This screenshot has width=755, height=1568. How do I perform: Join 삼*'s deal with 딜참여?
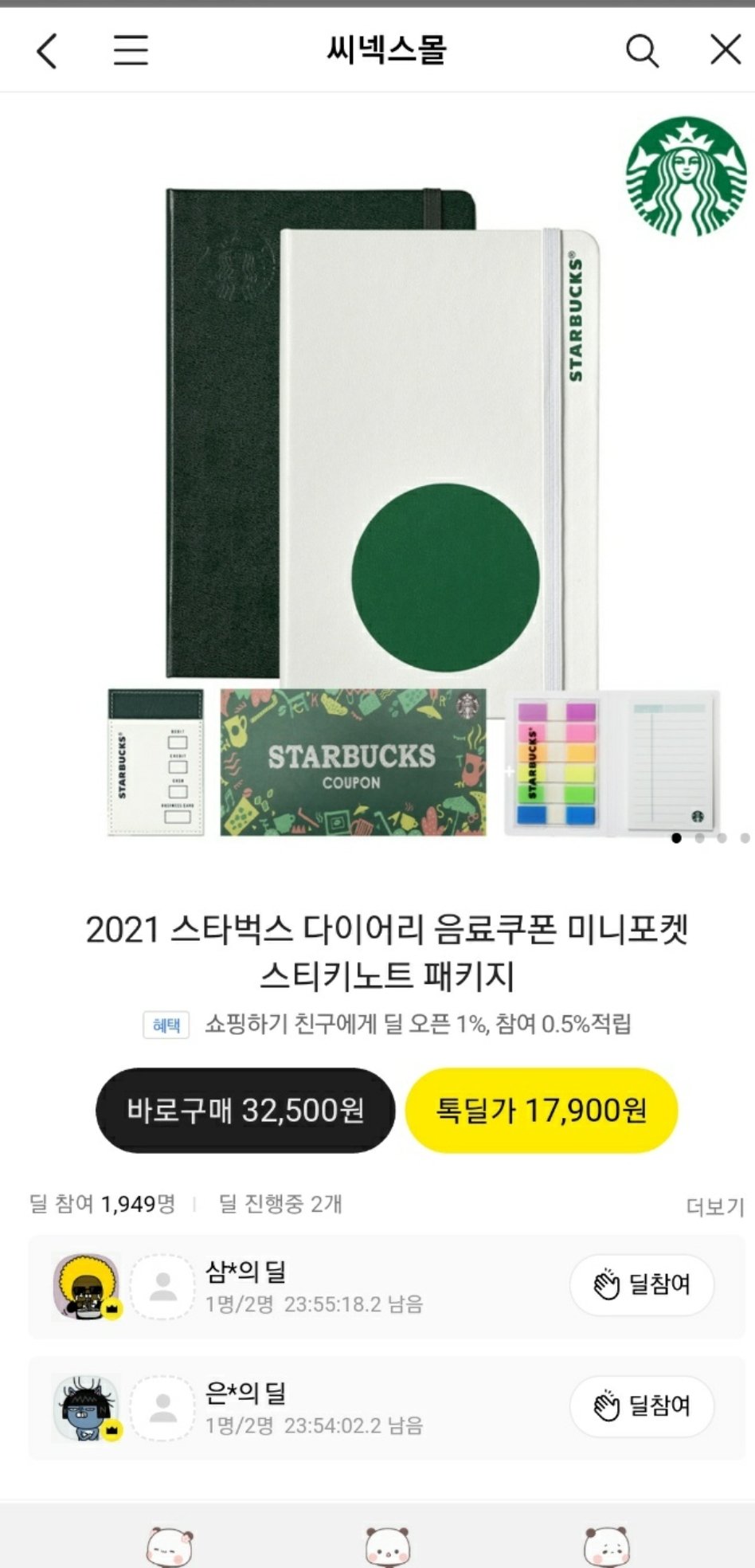click(x=642, y=1284)
